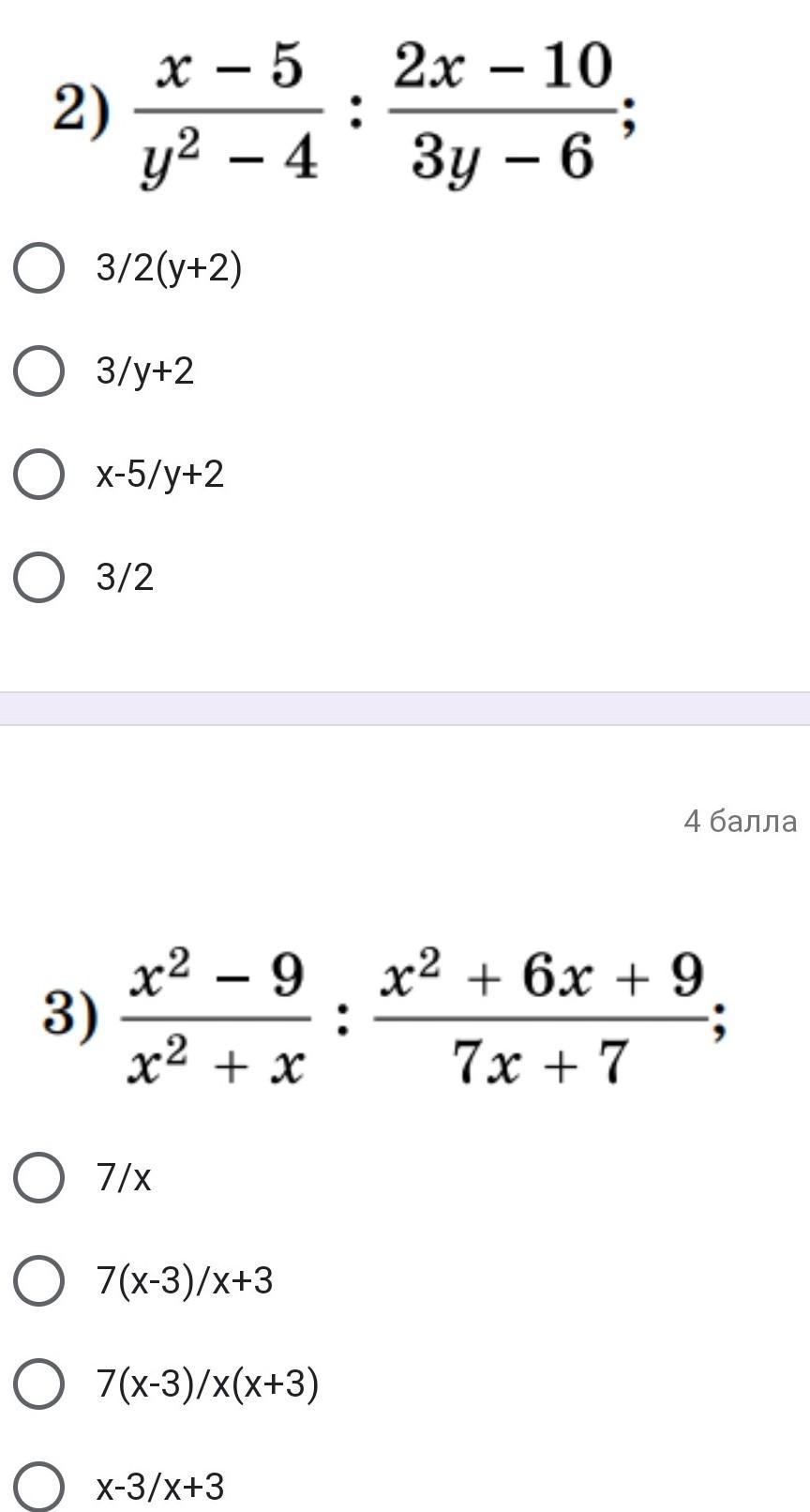
Task: Select the x-3/x+3 answer
Action: [39, 1487]
